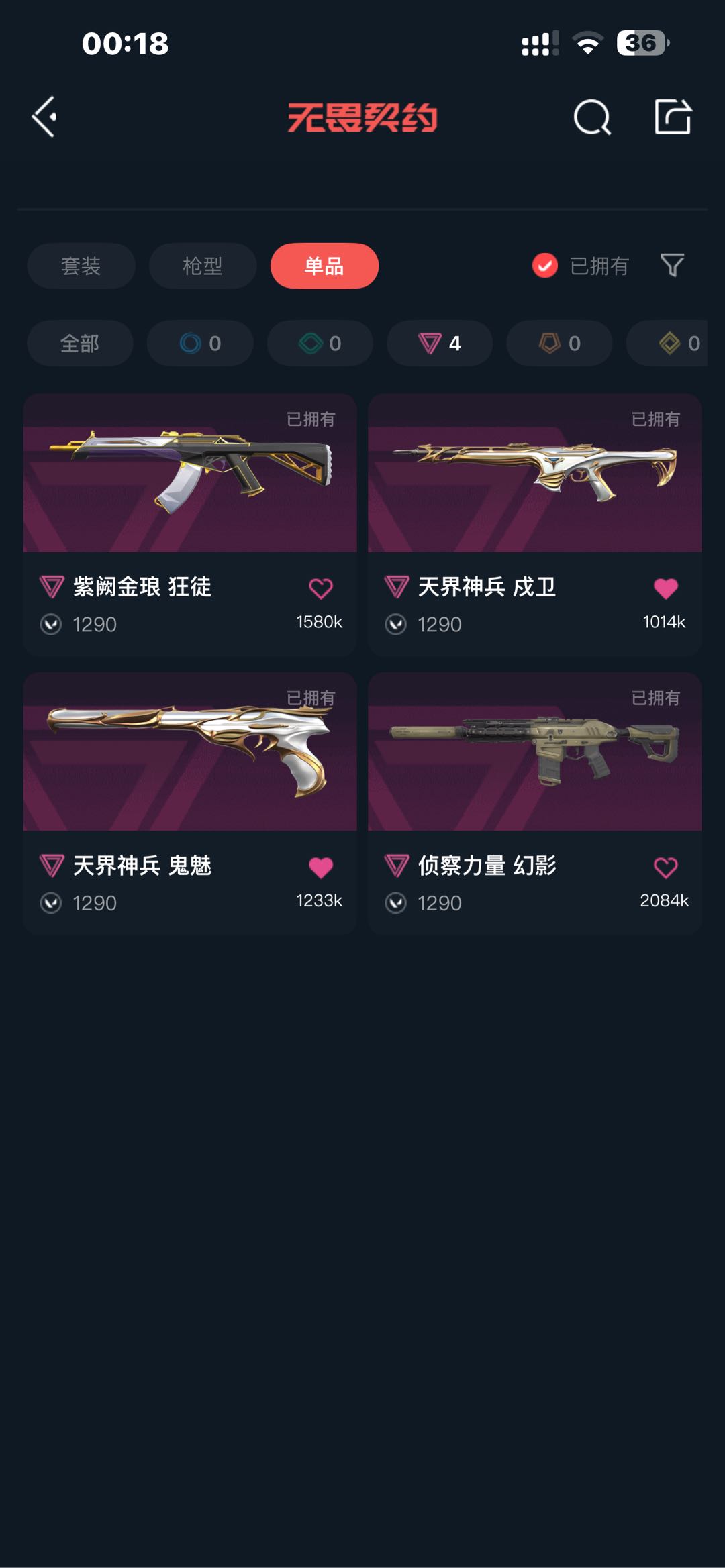Go back using the top-left arrow
725x1568 pixels.
44,117
